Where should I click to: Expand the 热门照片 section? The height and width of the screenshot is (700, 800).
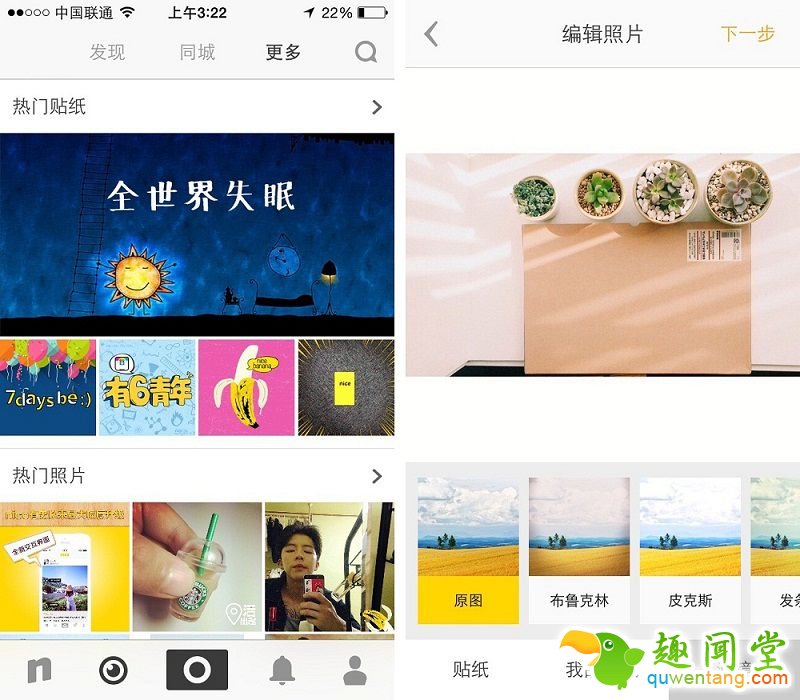tap(376, 476)
